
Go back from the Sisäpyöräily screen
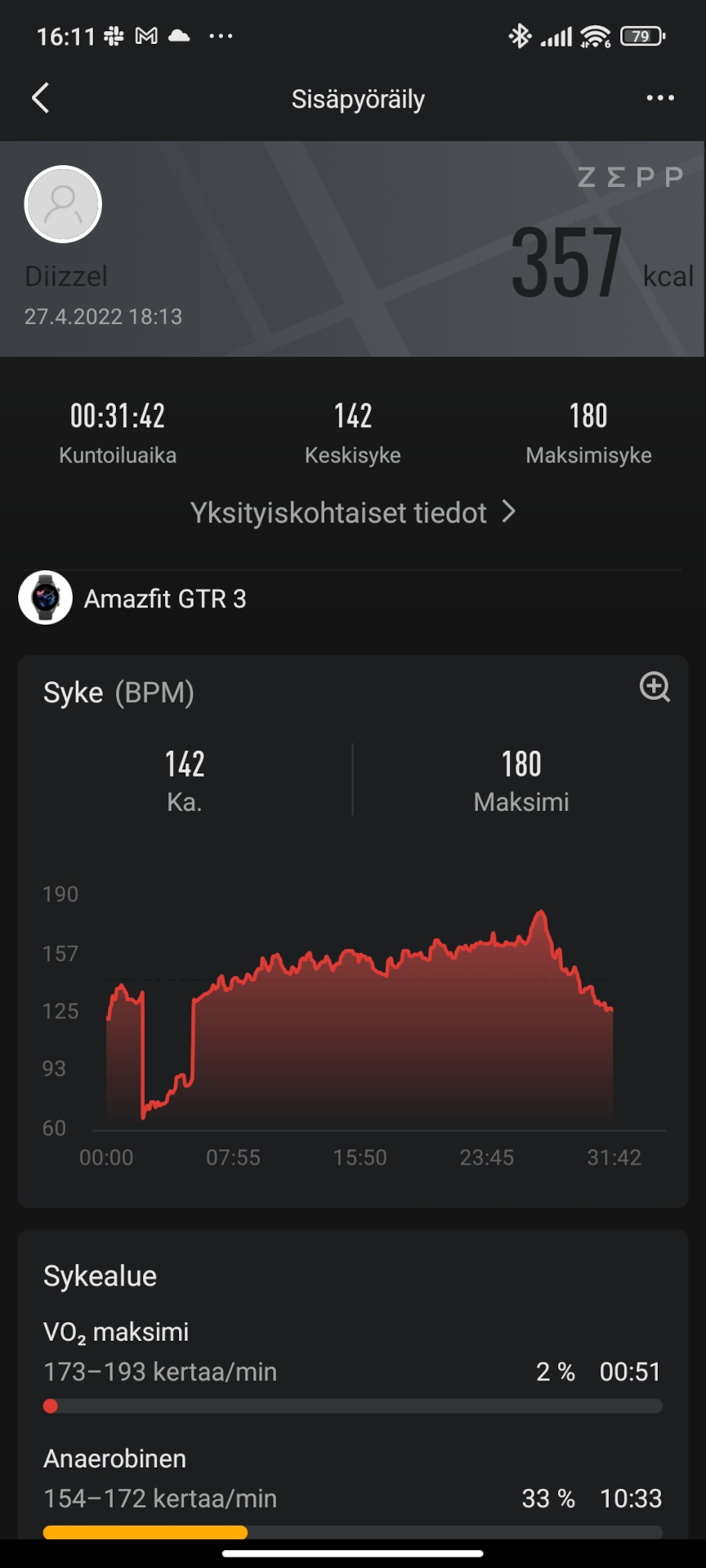(x=41, y=98)
